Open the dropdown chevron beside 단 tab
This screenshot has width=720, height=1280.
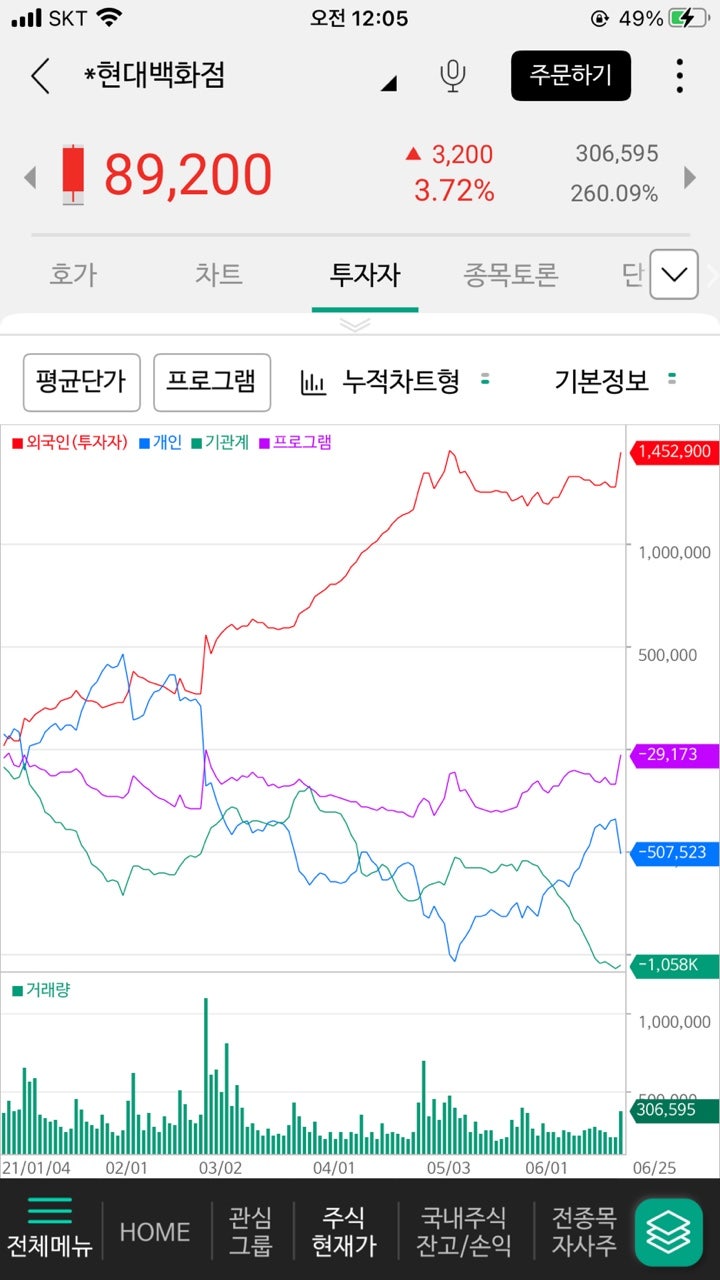[x=673, y=274]
